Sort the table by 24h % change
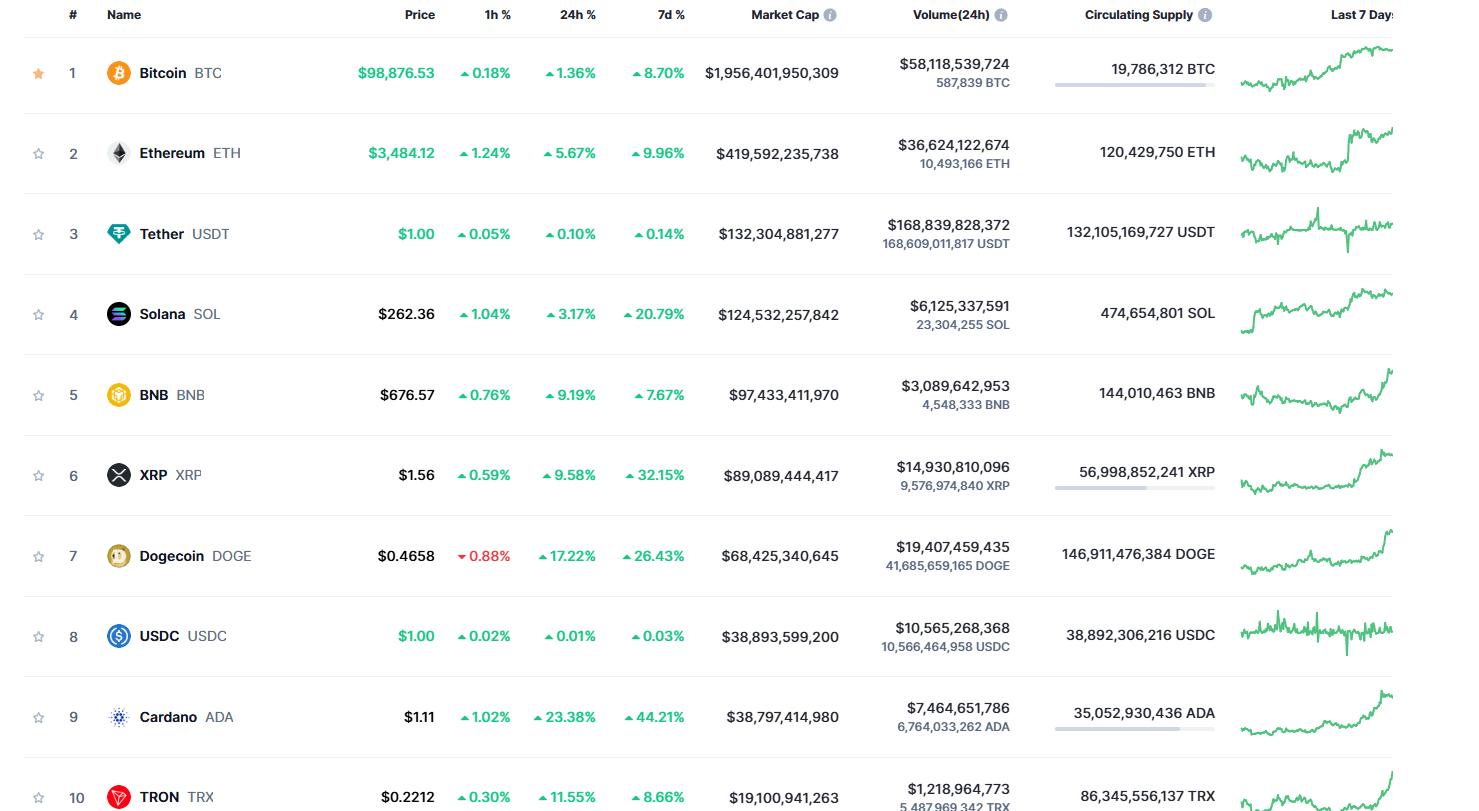The width and height of the screenshot is (1479, 811). (x=577, y=15)
